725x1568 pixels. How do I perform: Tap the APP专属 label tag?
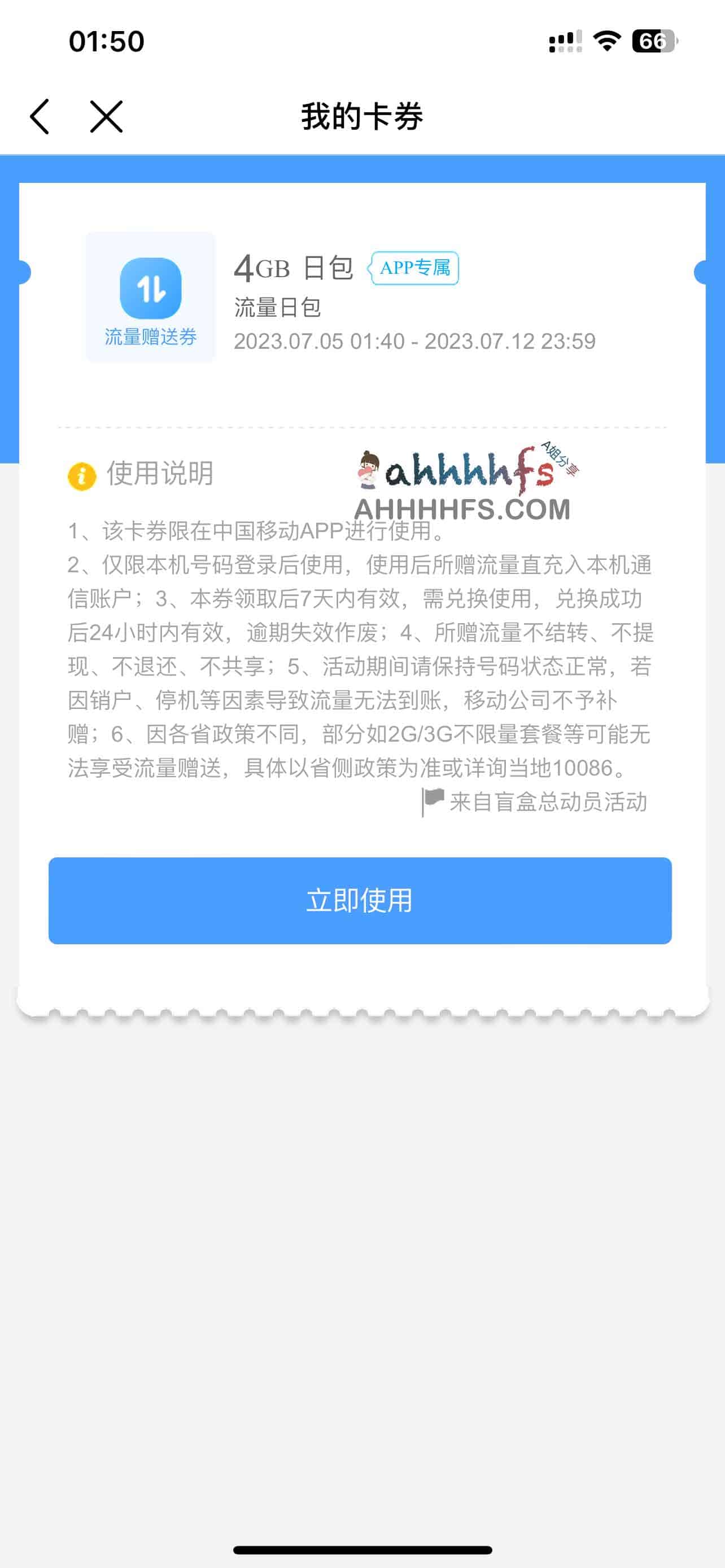tap(415, 268)
